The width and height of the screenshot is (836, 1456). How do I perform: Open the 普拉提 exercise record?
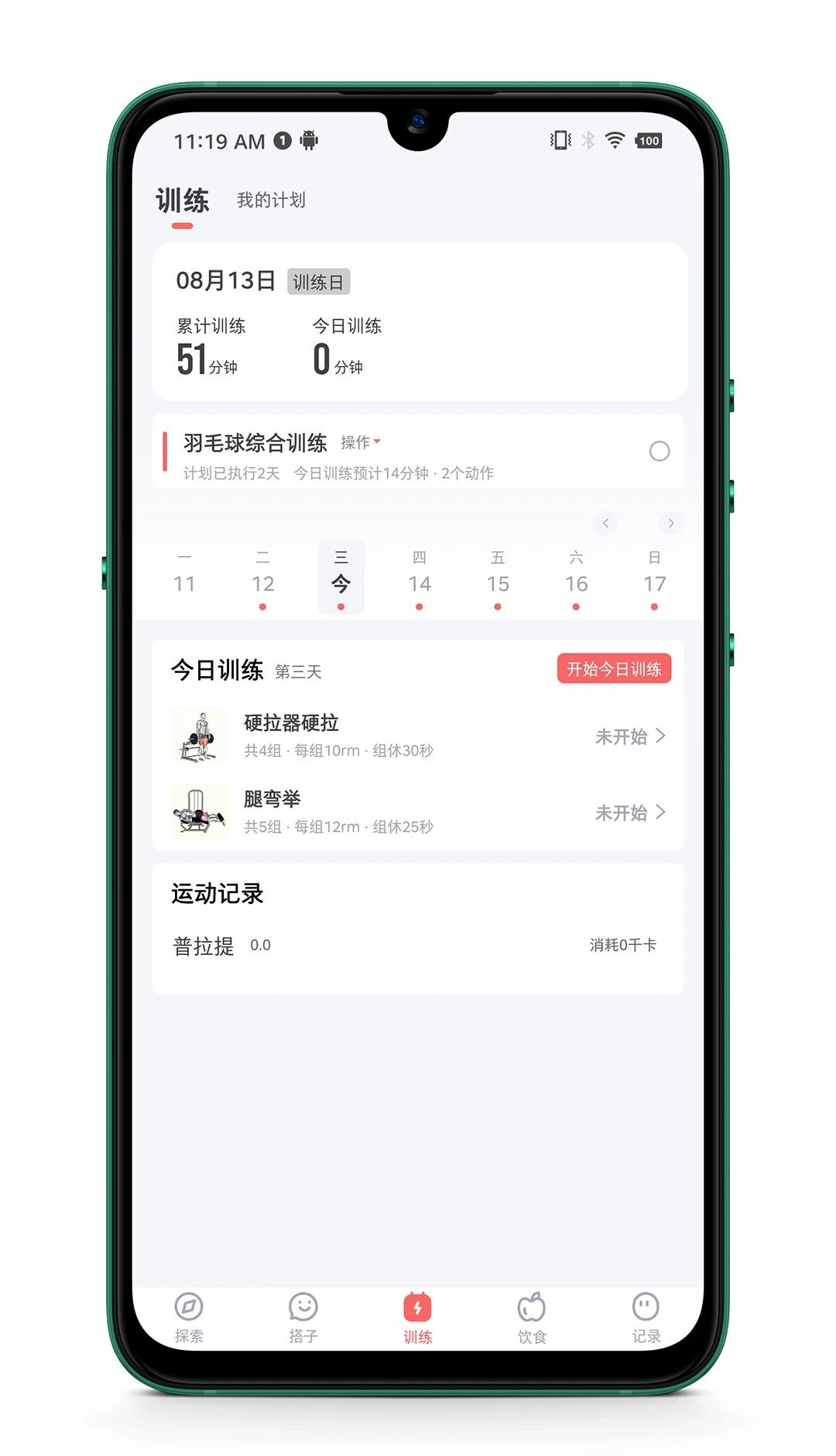(416, 946)
